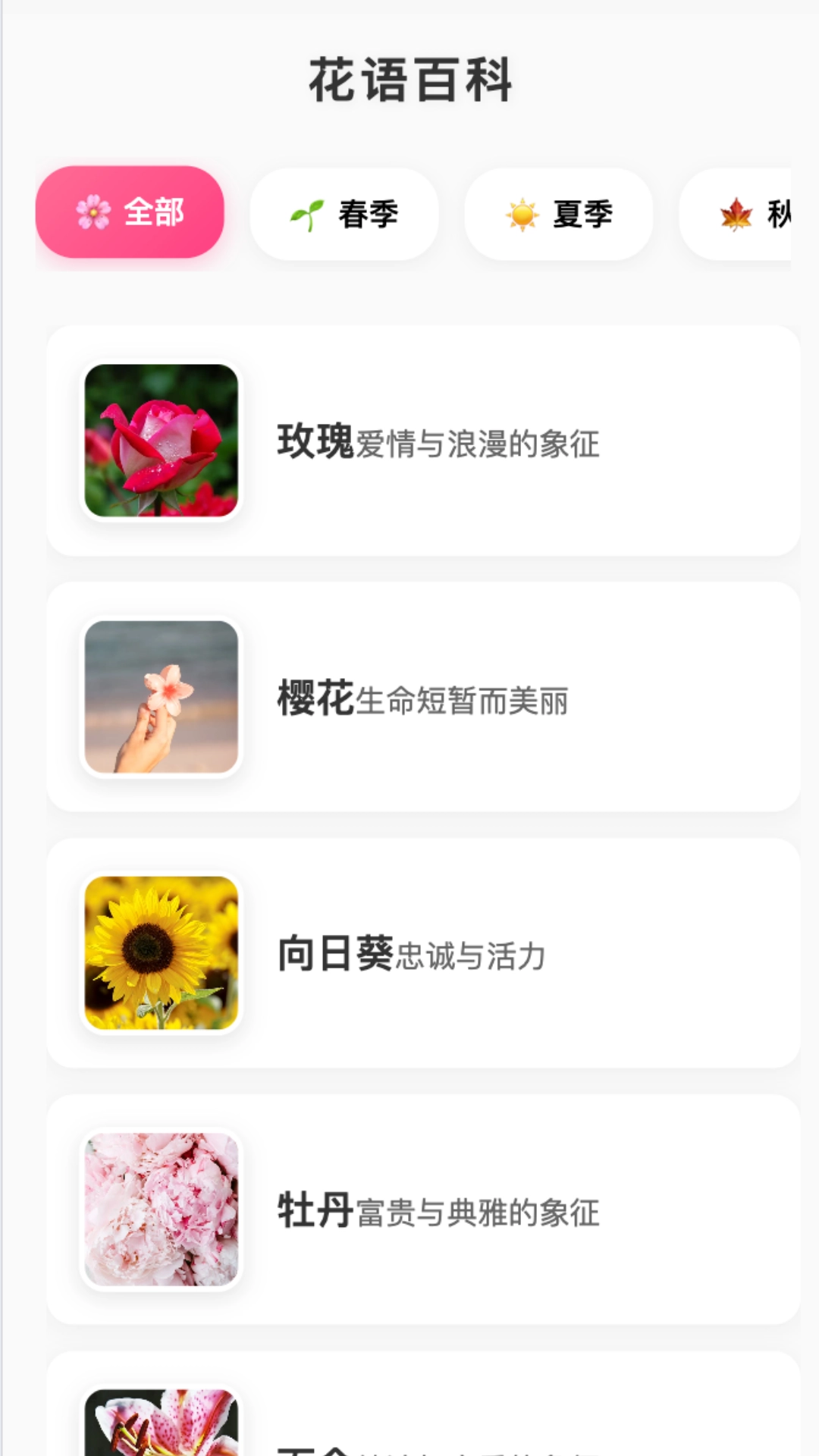
Task: Enable the 夏季 season filter
Action: tap(557, 214)
